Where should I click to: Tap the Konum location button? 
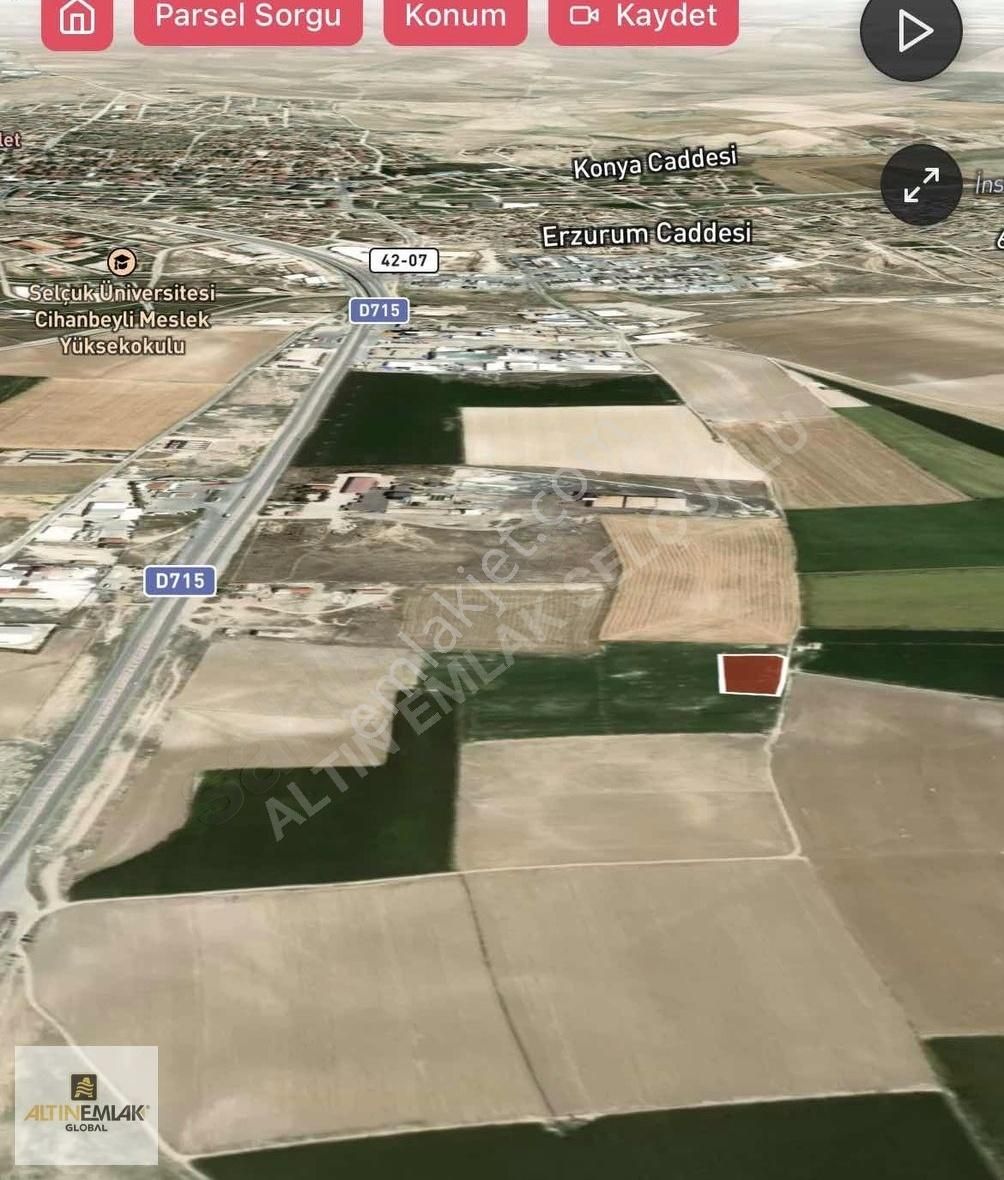tap(455, 18)
